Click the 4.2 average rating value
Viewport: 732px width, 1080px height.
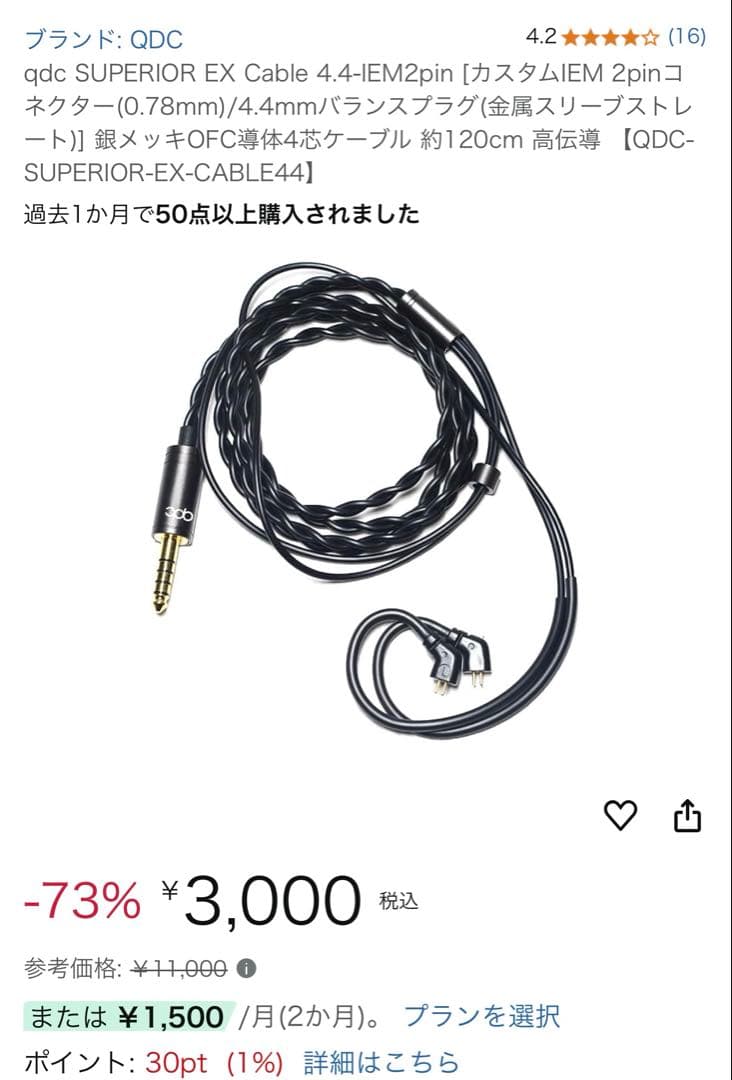click(544, 33)
